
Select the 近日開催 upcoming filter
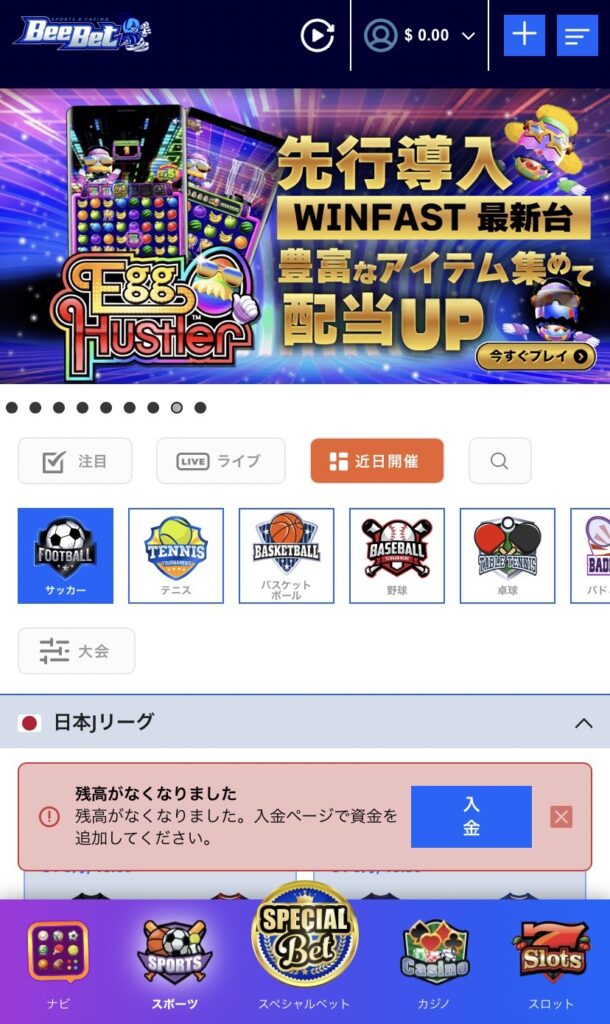(376, 461)
